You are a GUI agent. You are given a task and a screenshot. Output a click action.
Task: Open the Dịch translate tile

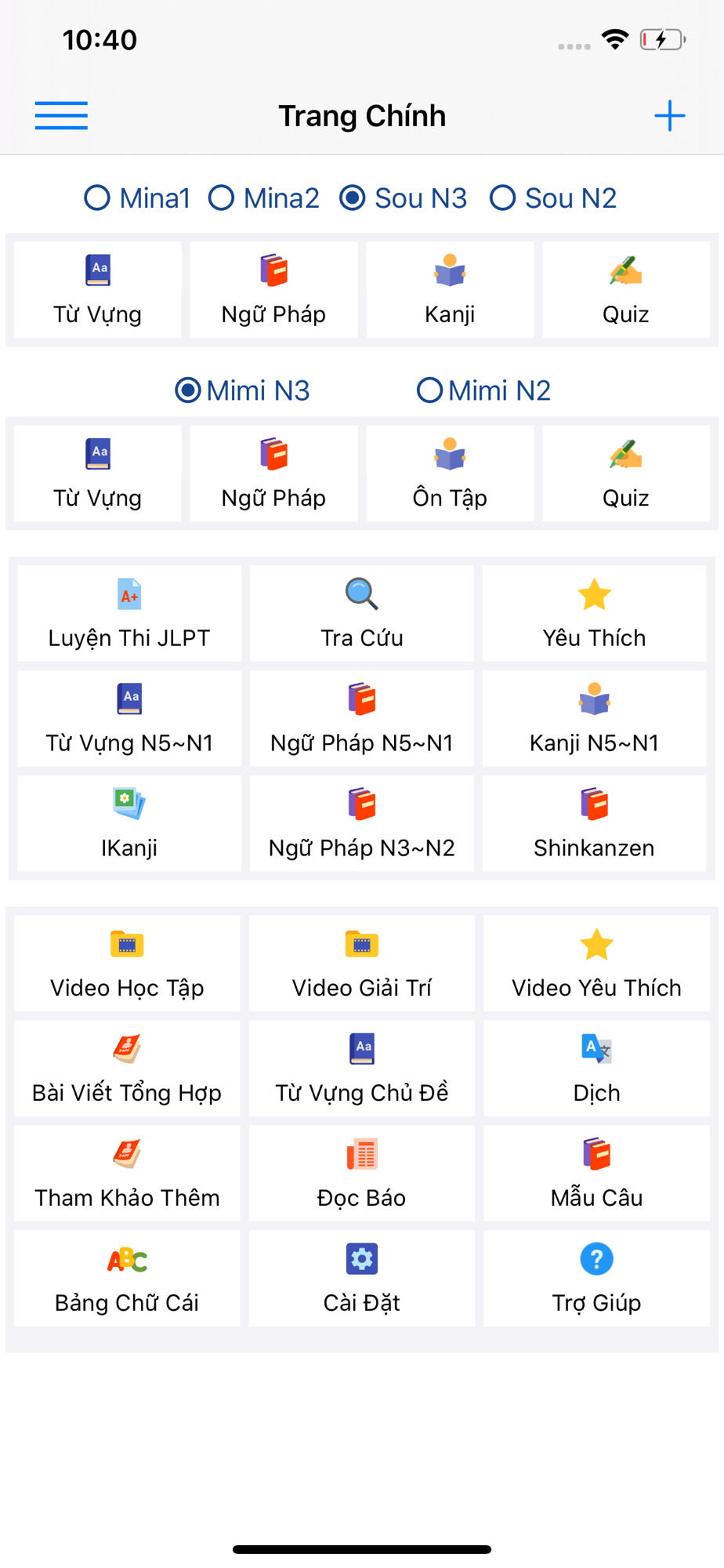pos(597,1069)
